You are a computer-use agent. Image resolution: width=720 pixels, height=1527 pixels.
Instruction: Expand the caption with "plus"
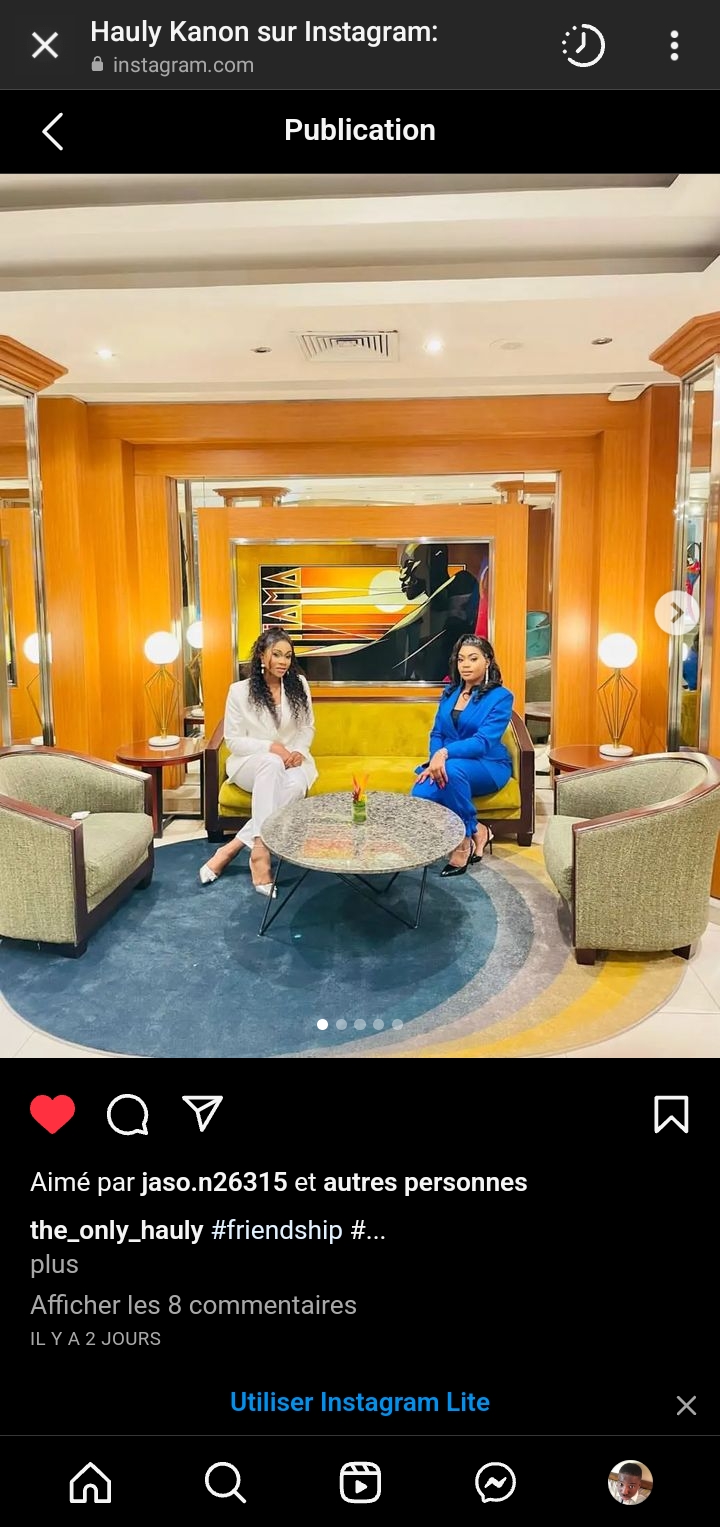tap(54, 1264)
